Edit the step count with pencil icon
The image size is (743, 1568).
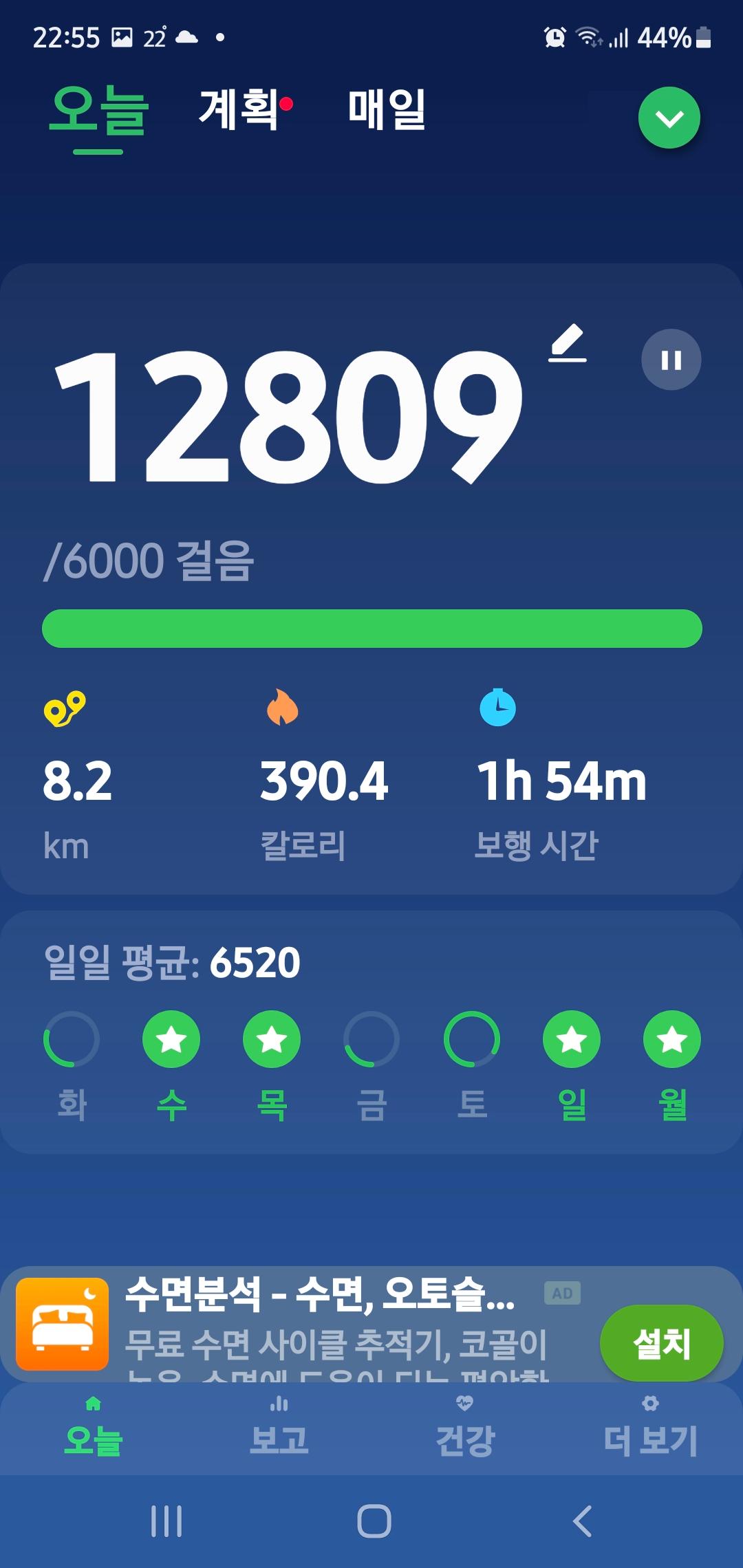click(x=568, y=343)
